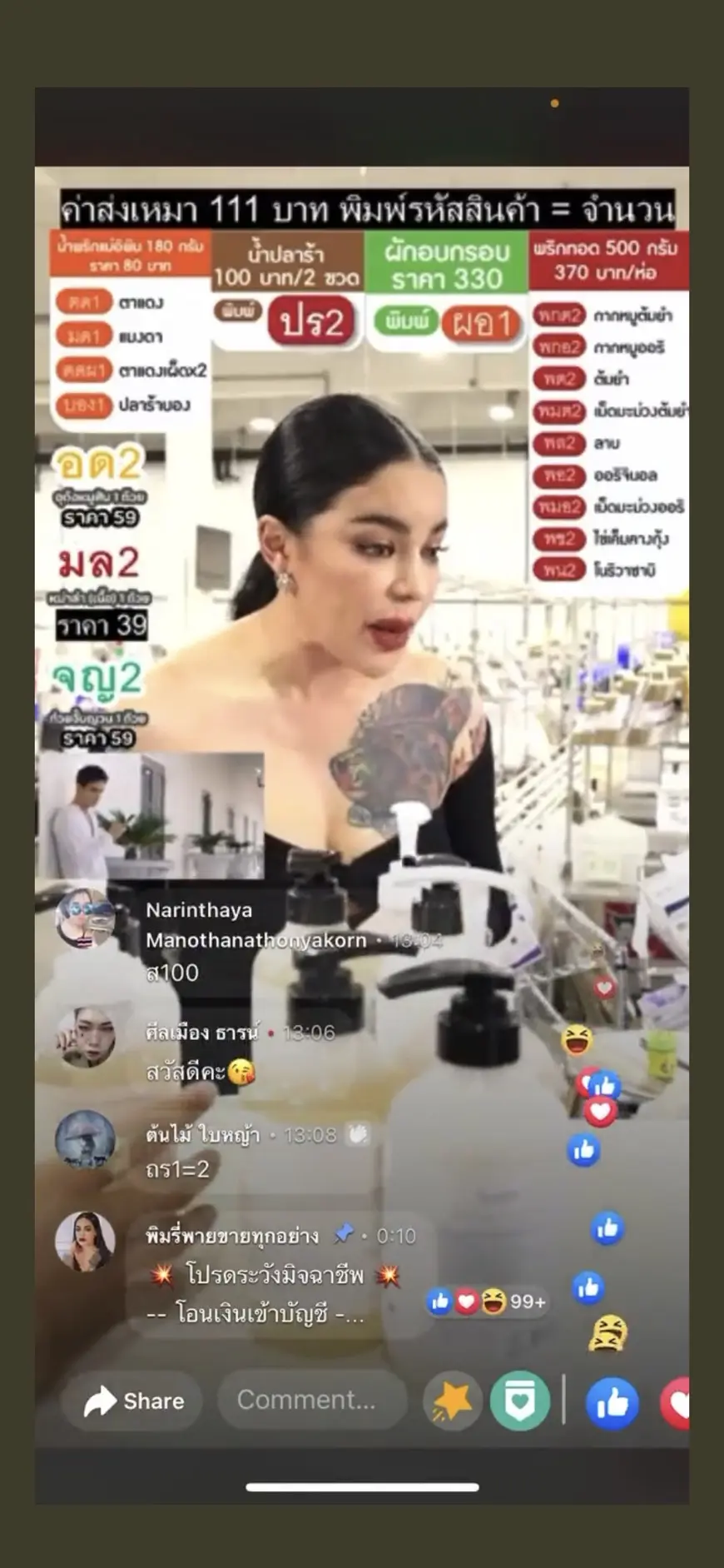724x1568 pixels.
Task: Open ศีลเมือง ธารน์'s commenter avatar
Action: pyautogui.click(x=85, y=1037)
